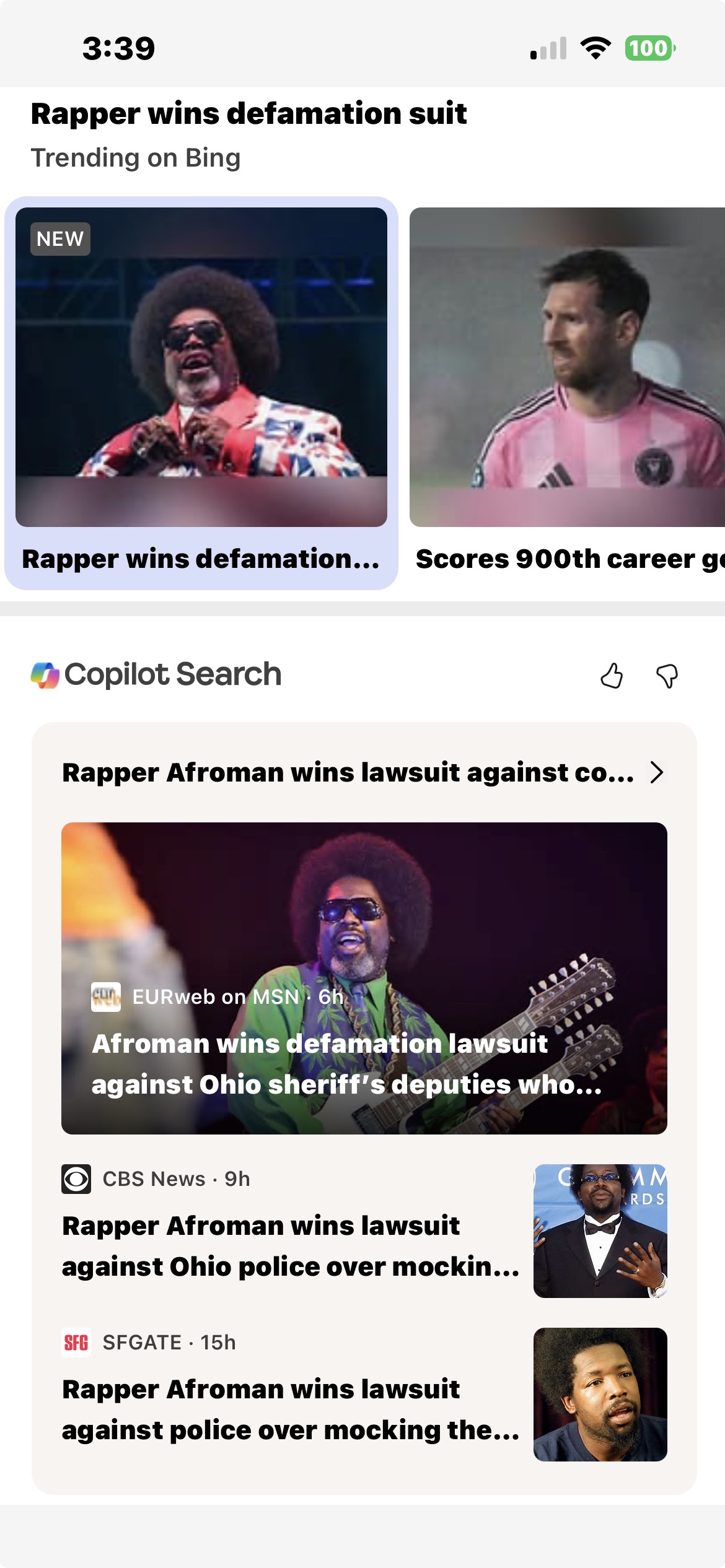Open the EURweb on MSN Afroman article
The width and height of the screenshot is (725, 1568).
[364, 978]
